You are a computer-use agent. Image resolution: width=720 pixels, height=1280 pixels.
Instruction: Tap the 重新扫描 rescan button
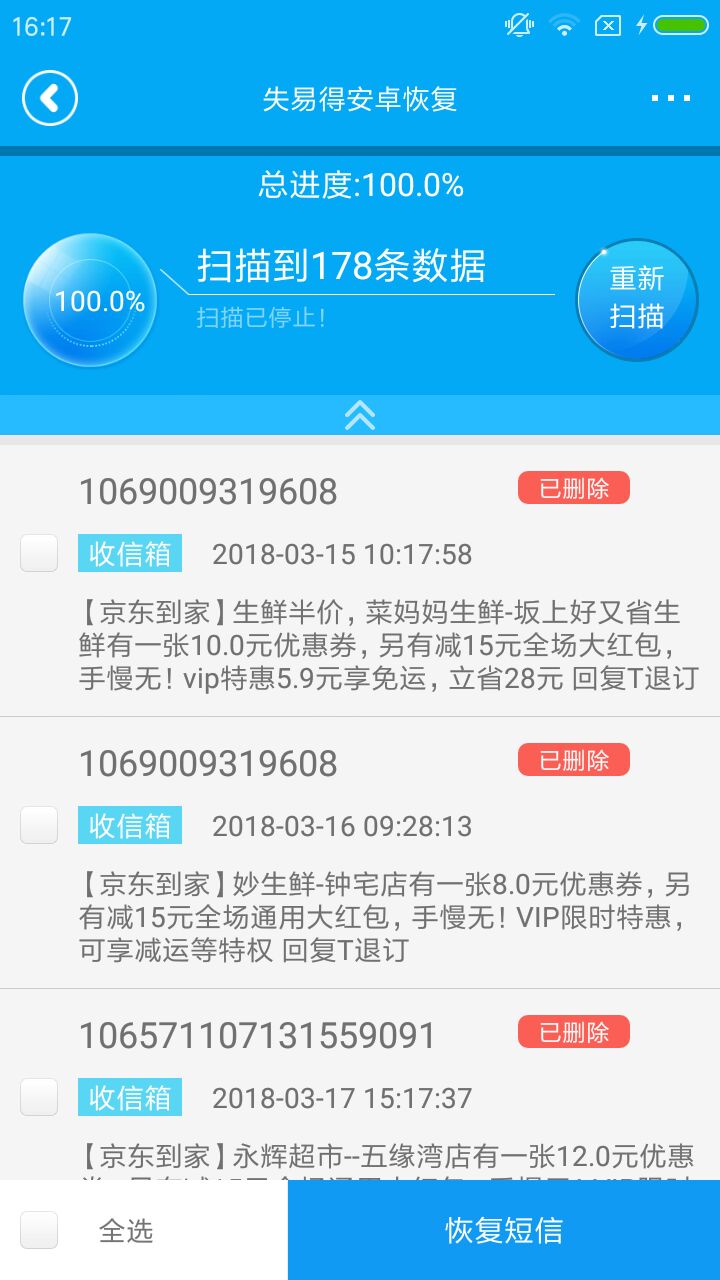click(x=637, y=298)
